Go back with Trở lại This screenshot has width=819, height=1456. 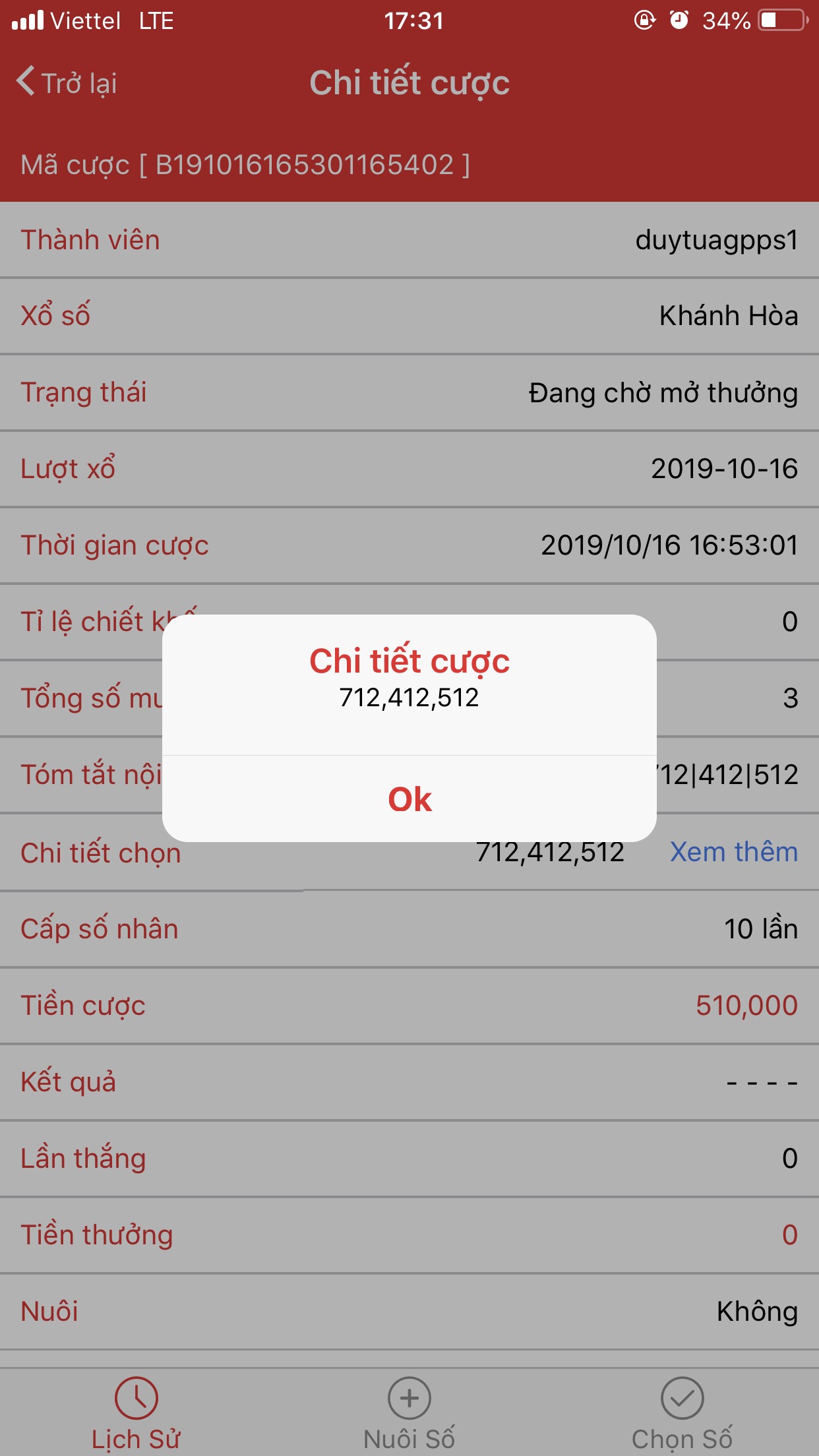coord(67,83)
